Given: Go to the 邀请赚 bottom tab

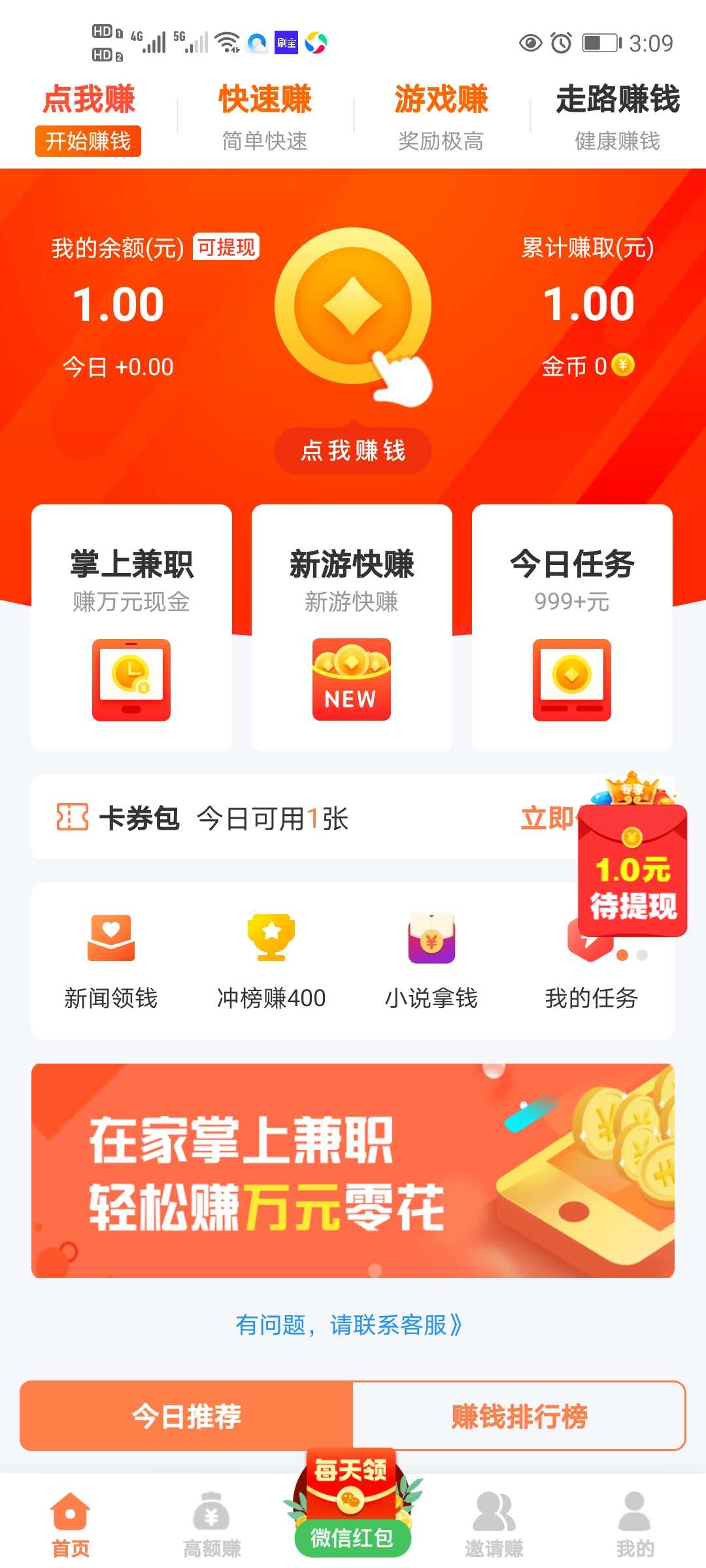Looking at the screenshot, I should pyautogui.click(x=494, y=1524).
